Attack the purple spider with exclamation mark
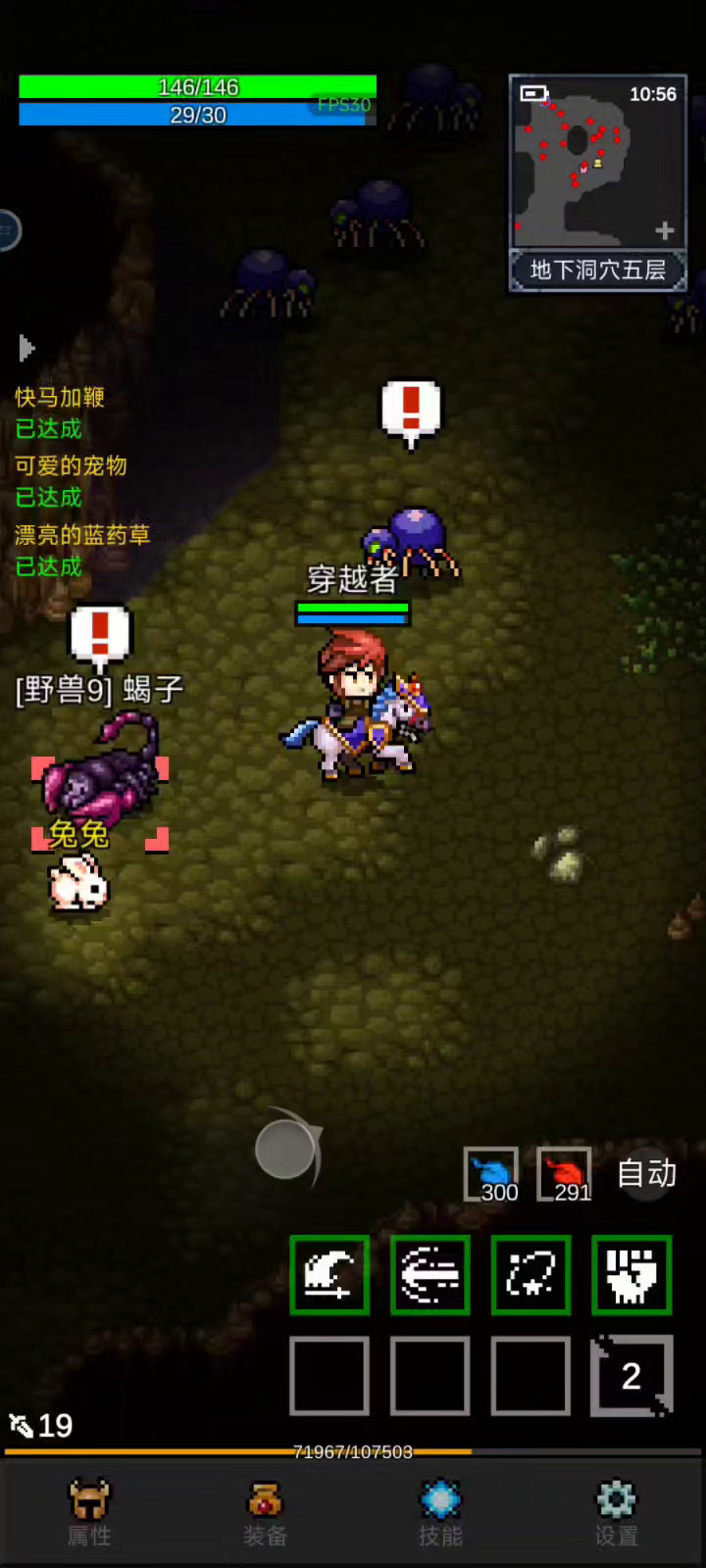Screen dimensions: 706x1568 [x=412, y=541]
